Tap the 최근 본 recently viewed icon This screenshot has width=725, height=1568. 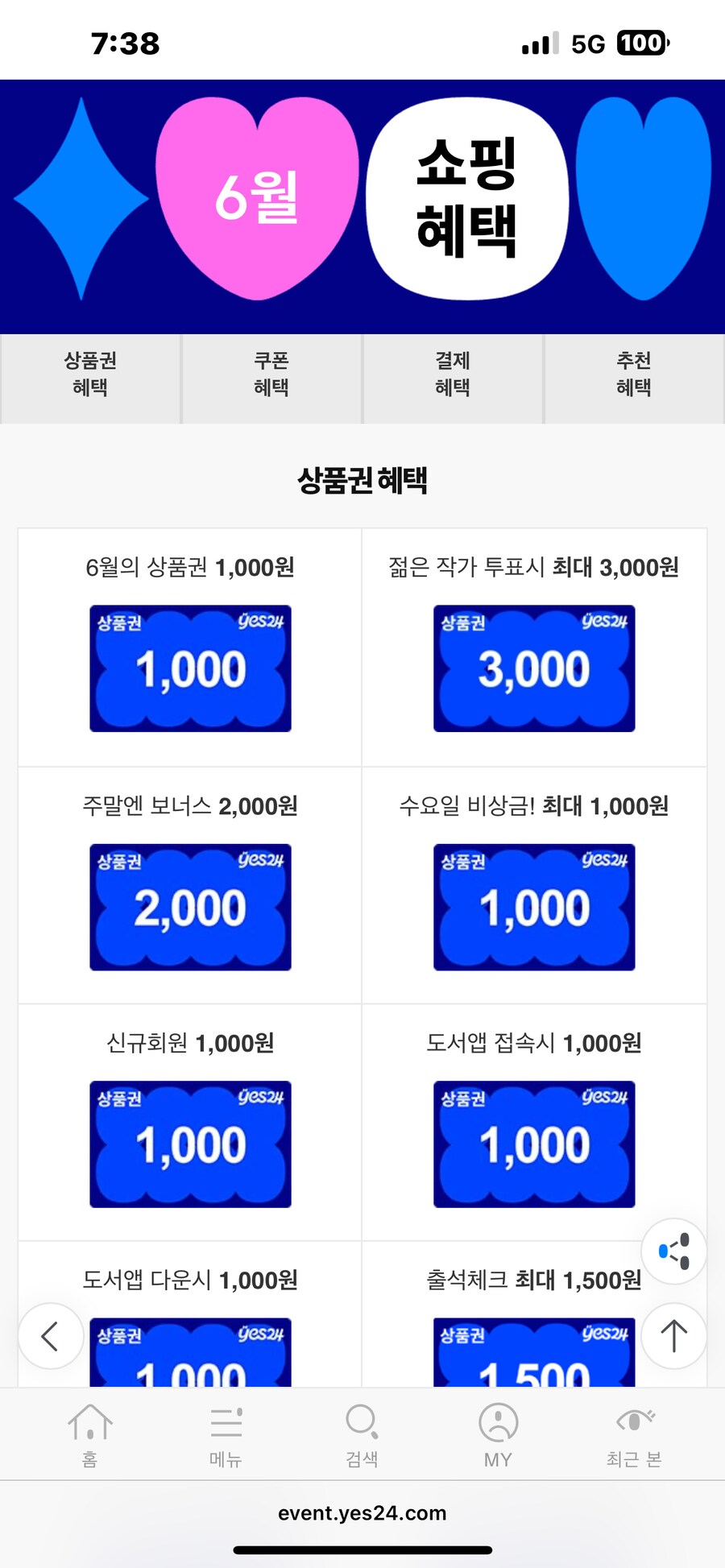(x=634, y=1434)
